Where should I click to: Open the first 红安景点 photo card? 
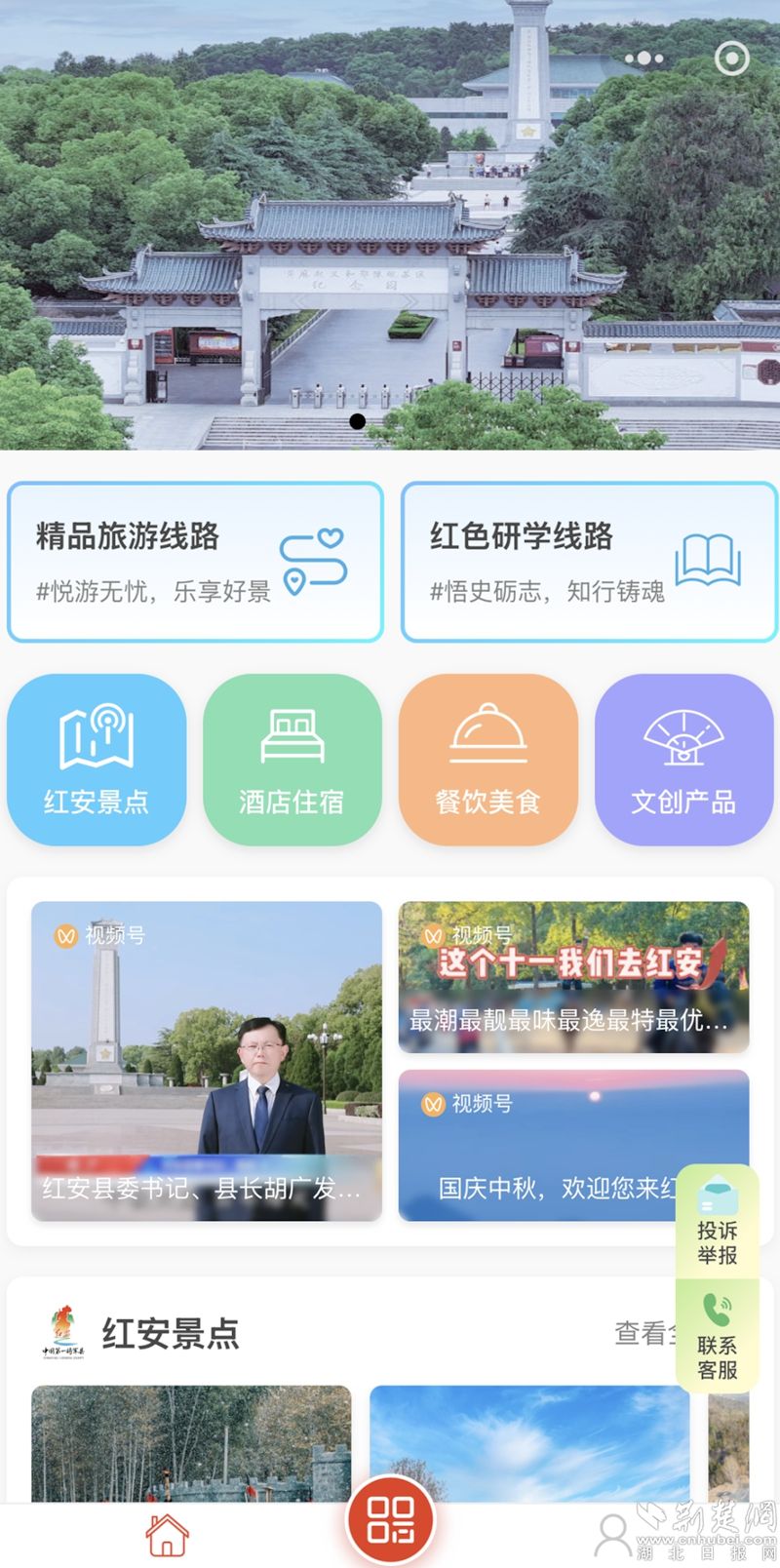click(x=191, y=1443)
